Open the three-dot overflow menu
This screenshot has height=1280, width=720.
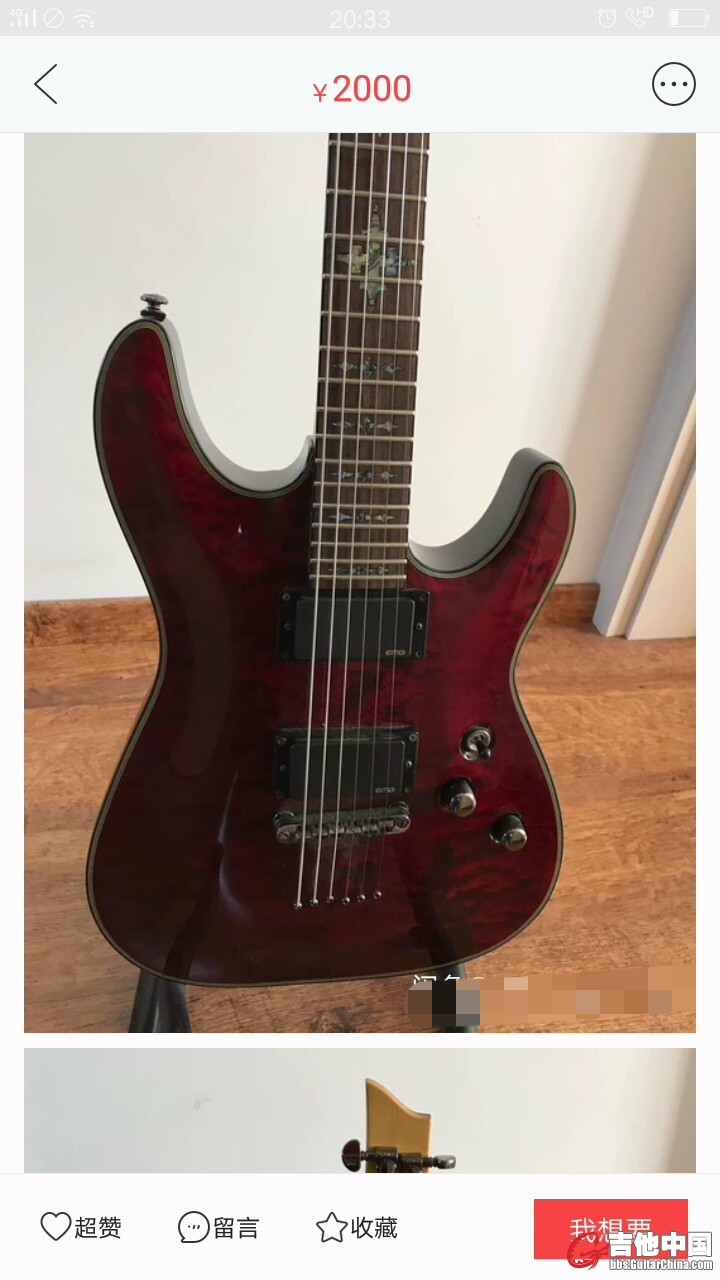(x=673, y=85)
